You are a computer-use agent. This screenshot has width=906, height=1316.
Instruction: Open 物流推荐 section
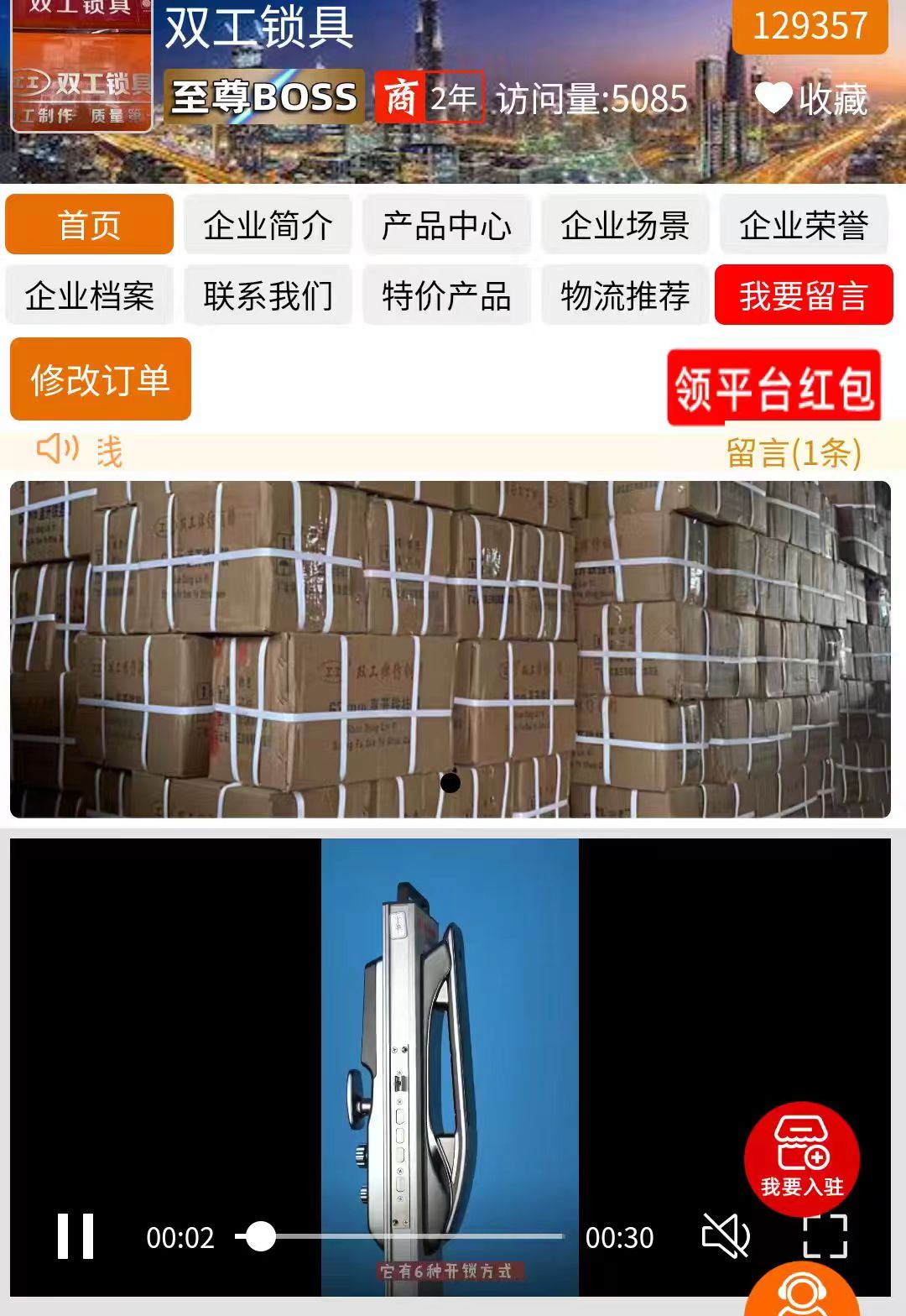coord(625,295)
